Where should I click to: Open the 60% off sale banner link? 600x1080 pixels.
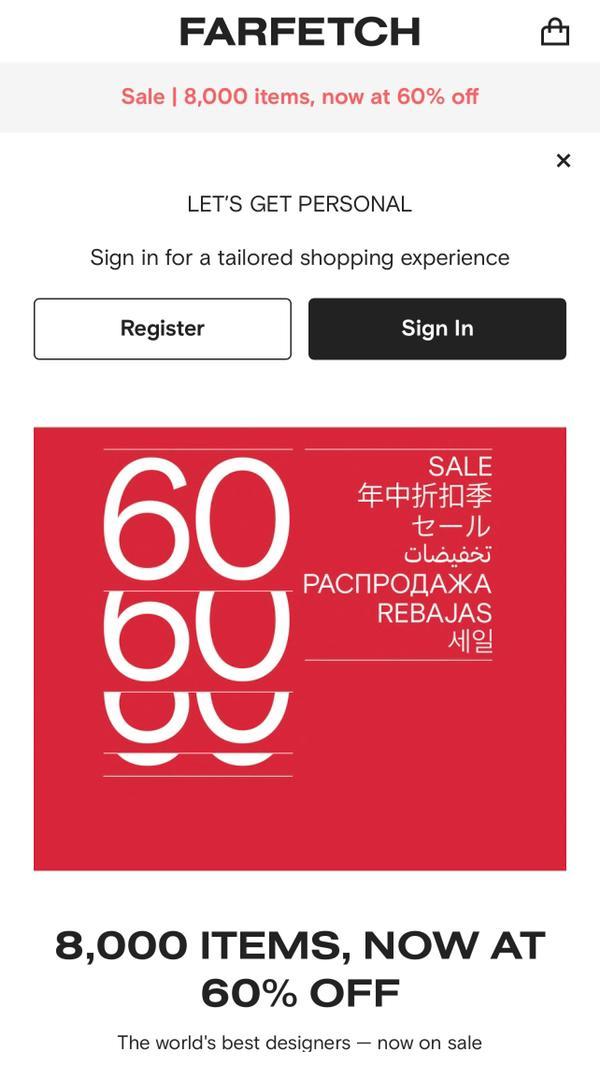[x=300, y=96]
